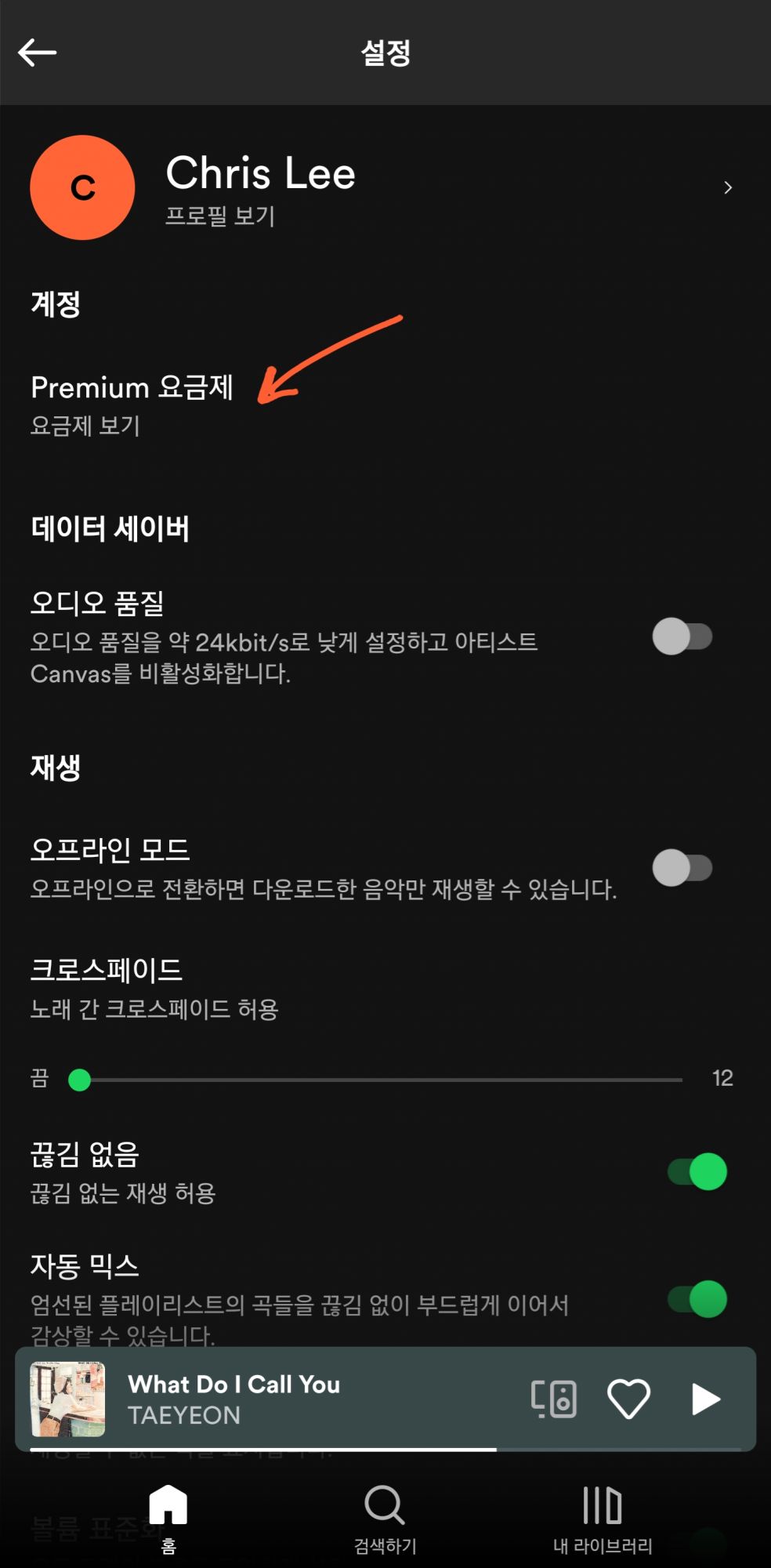
Task: Go back from the settings screen
Action: click(38, 53)
